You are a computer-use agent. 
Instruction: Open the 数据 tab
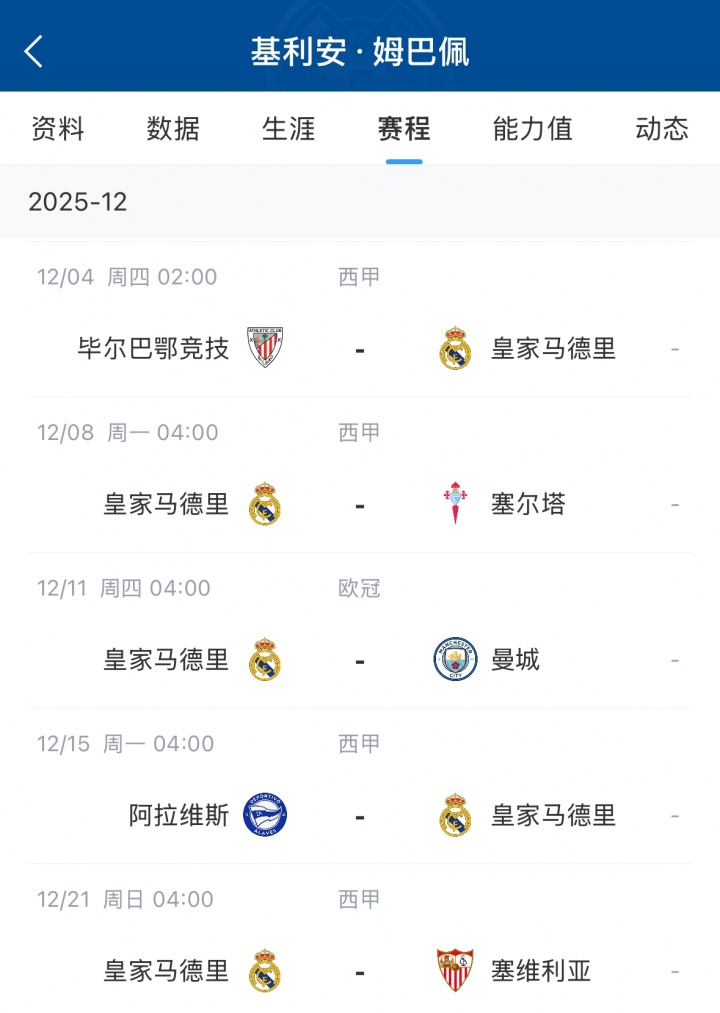pyautogui.click(x=173, y=129)
